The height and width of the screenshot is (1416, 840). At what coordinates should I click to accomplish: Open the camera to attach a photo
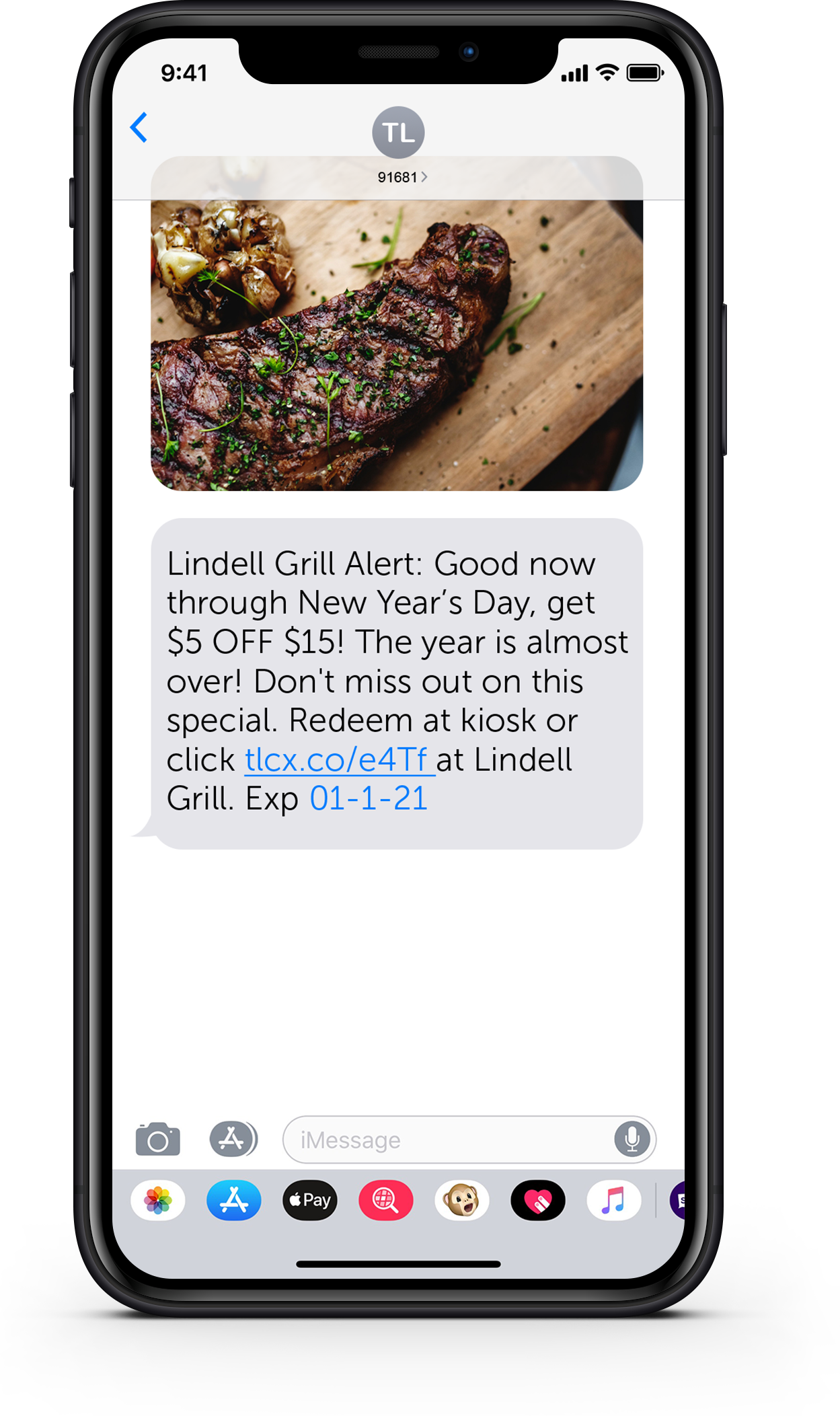pos(158,1139)
